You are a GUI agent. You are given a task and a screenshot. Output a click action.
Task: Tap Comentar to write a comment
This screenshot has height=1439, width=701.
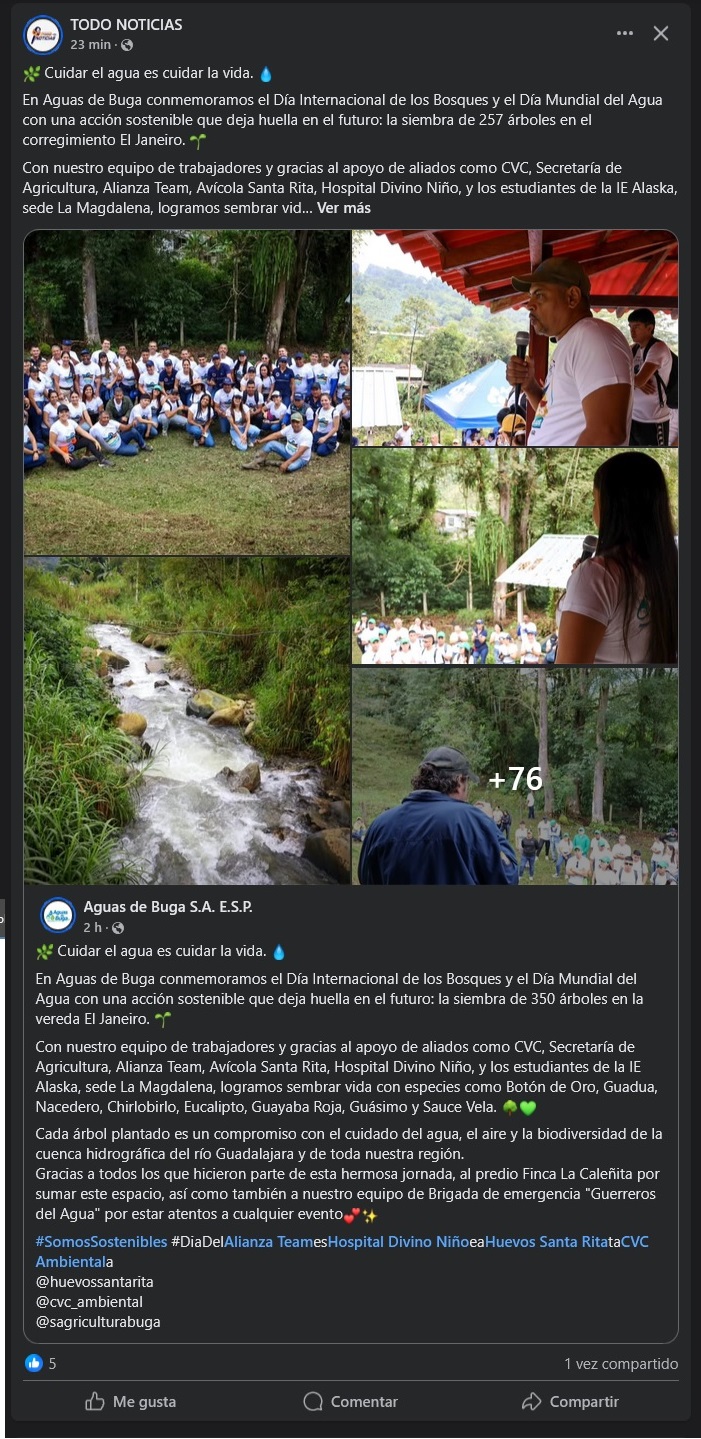click(350, 1402)
